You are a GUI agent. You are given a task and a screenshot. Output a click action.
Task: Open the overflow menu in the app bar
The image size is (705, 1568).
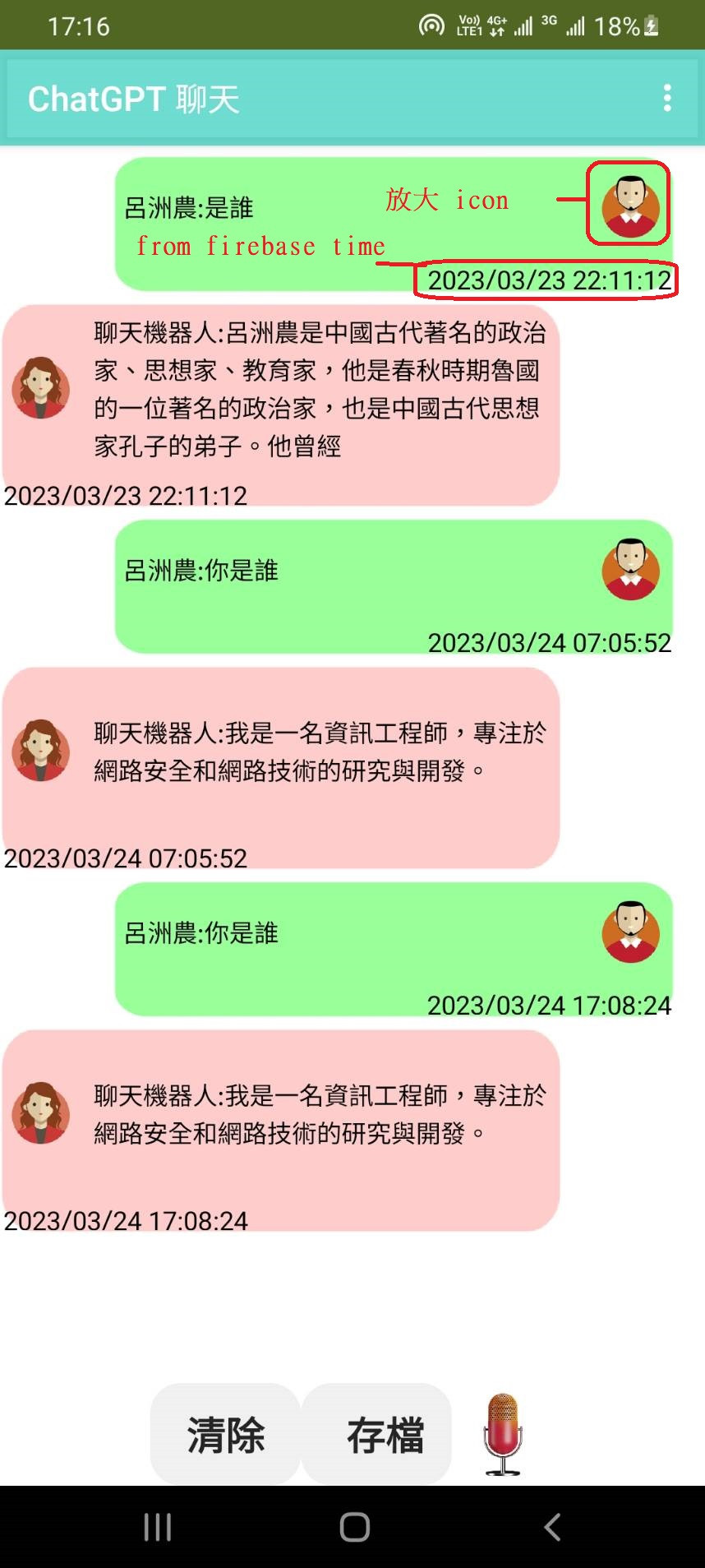click(x=667, y=98)
